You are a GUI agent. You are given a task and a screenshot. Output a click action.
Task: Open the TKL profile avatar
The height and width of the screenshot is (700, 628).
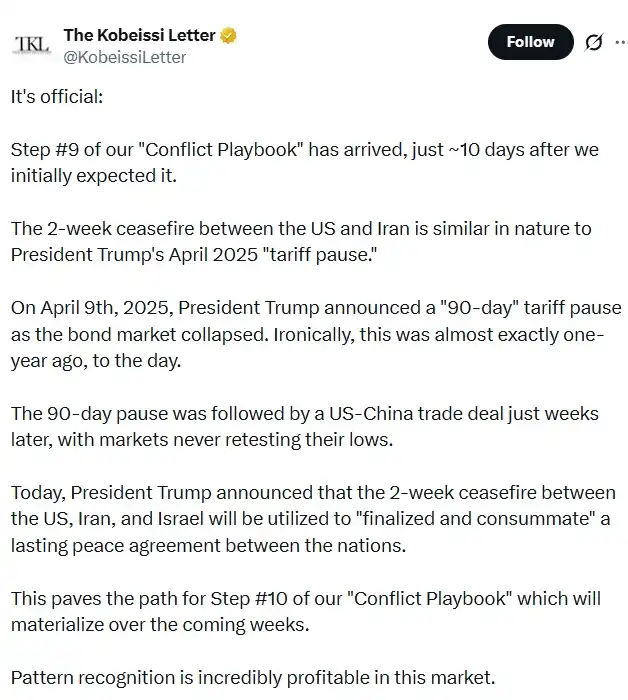point(31,45)
